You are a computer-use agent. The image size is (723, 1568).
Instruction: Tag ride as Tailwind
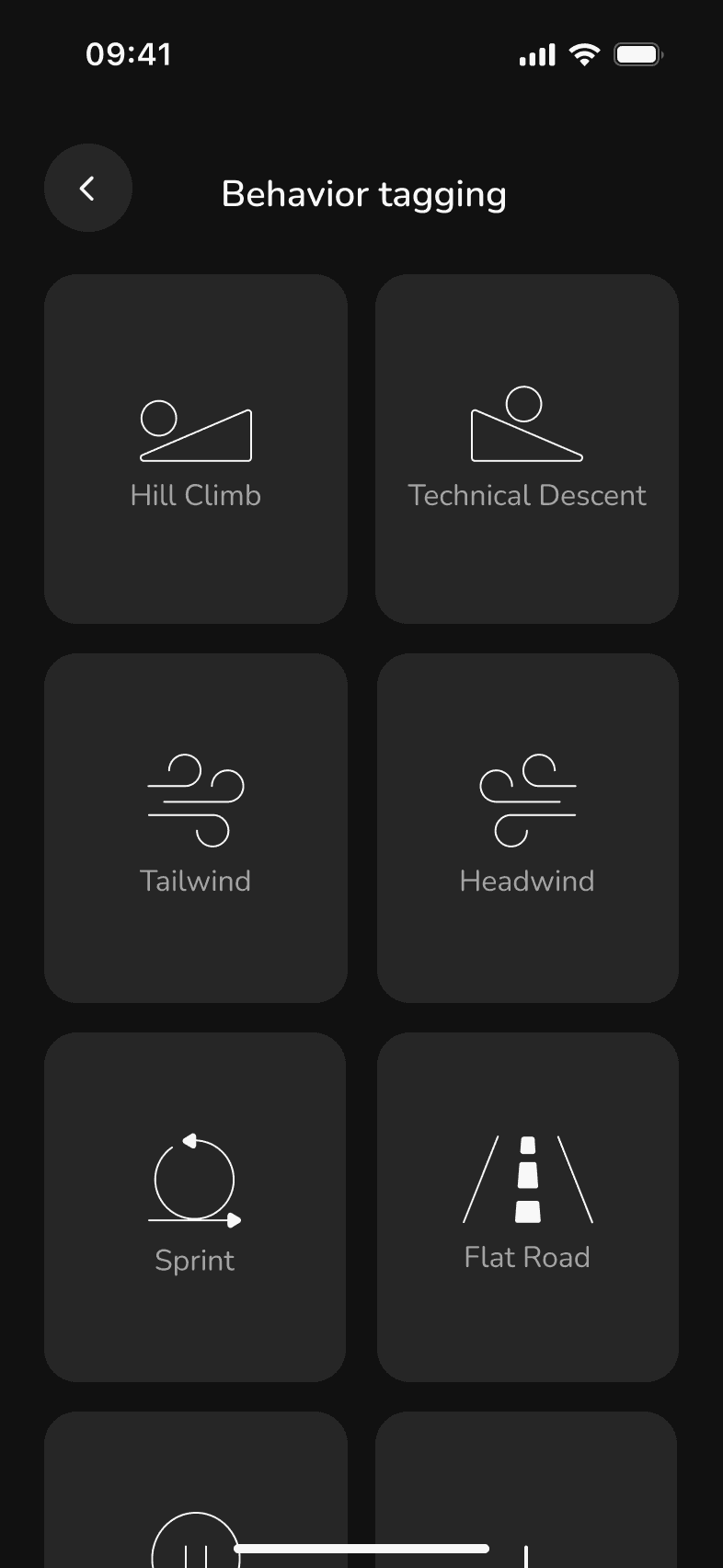196,828
